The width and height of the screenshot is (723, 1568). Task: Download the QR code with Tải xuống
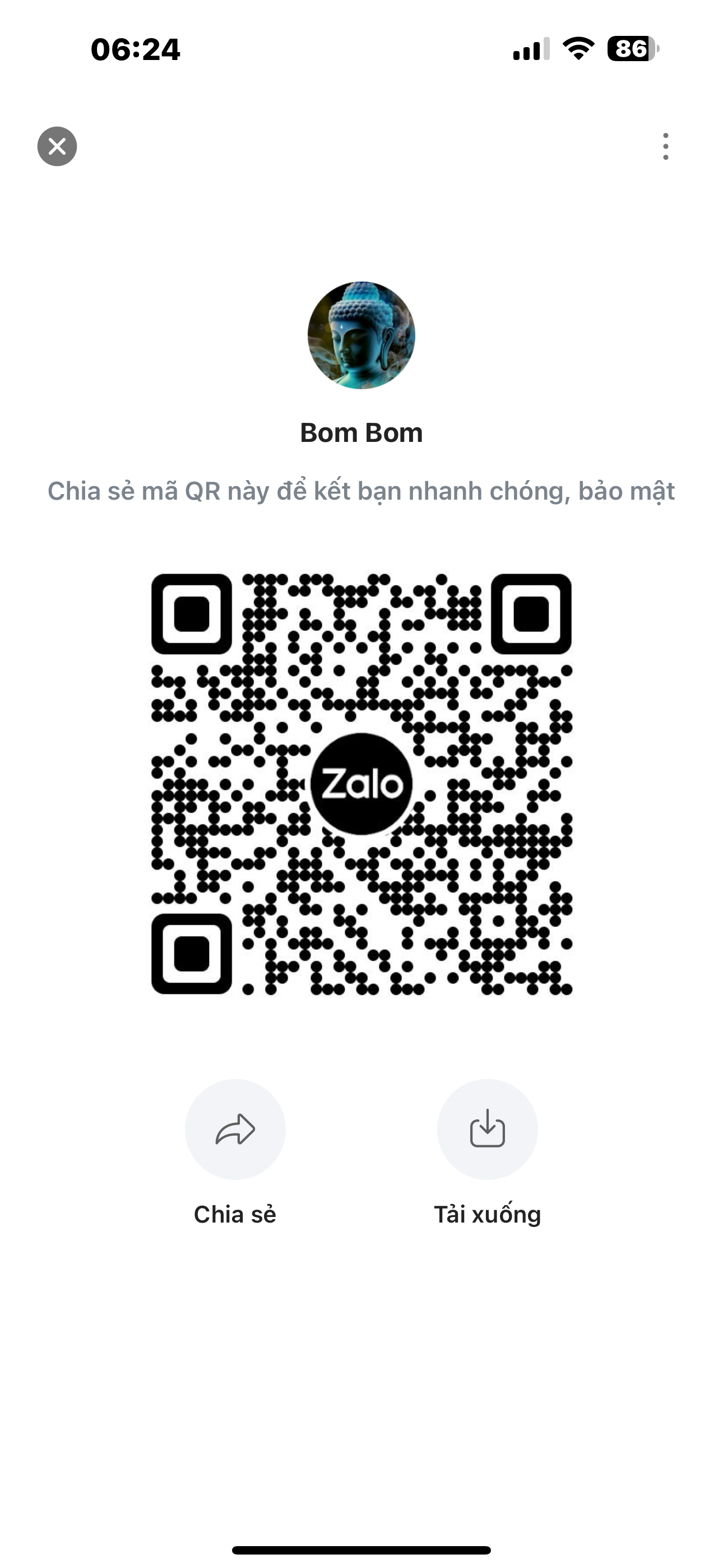click(x=488, y=1129)
